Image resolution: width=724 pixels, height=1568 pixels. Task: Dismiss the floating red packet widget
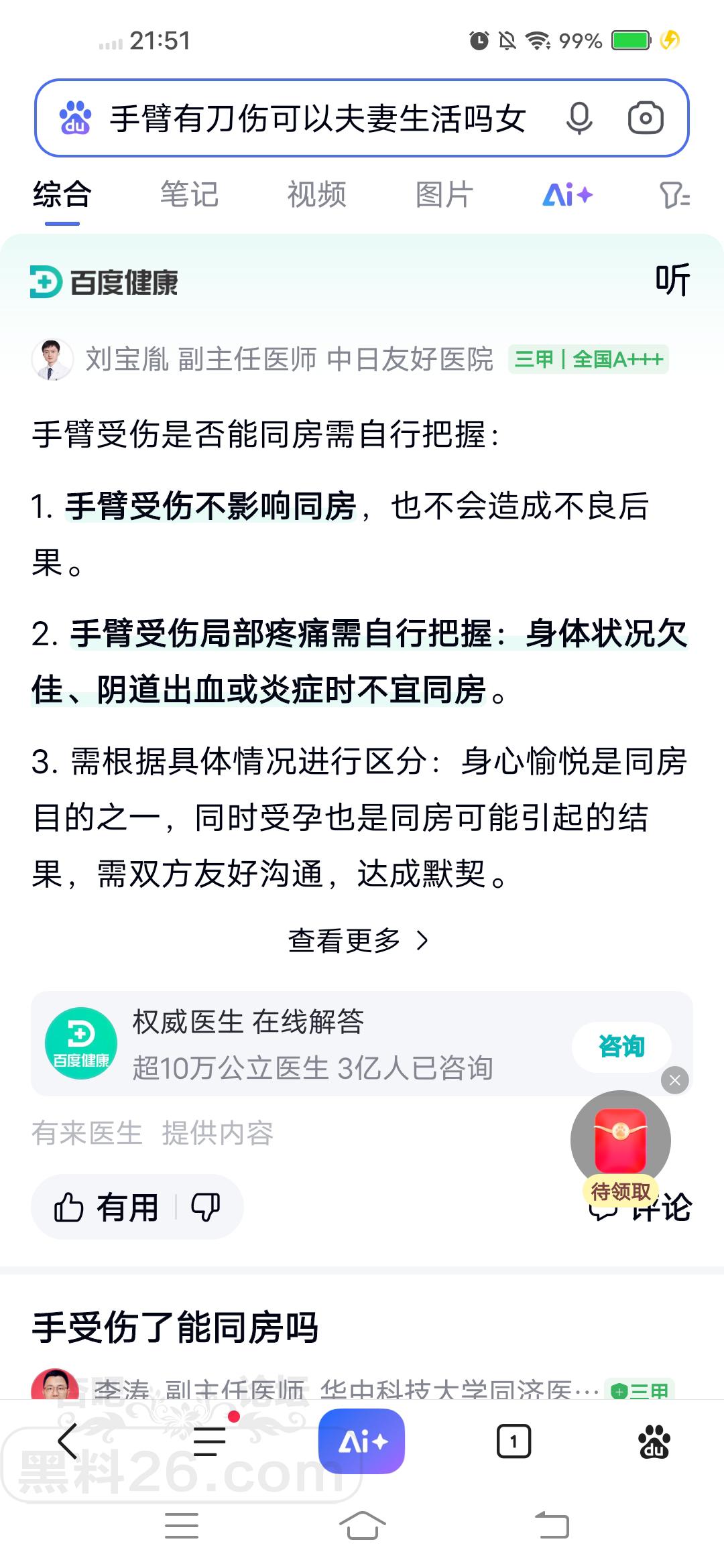(674, 1080)
